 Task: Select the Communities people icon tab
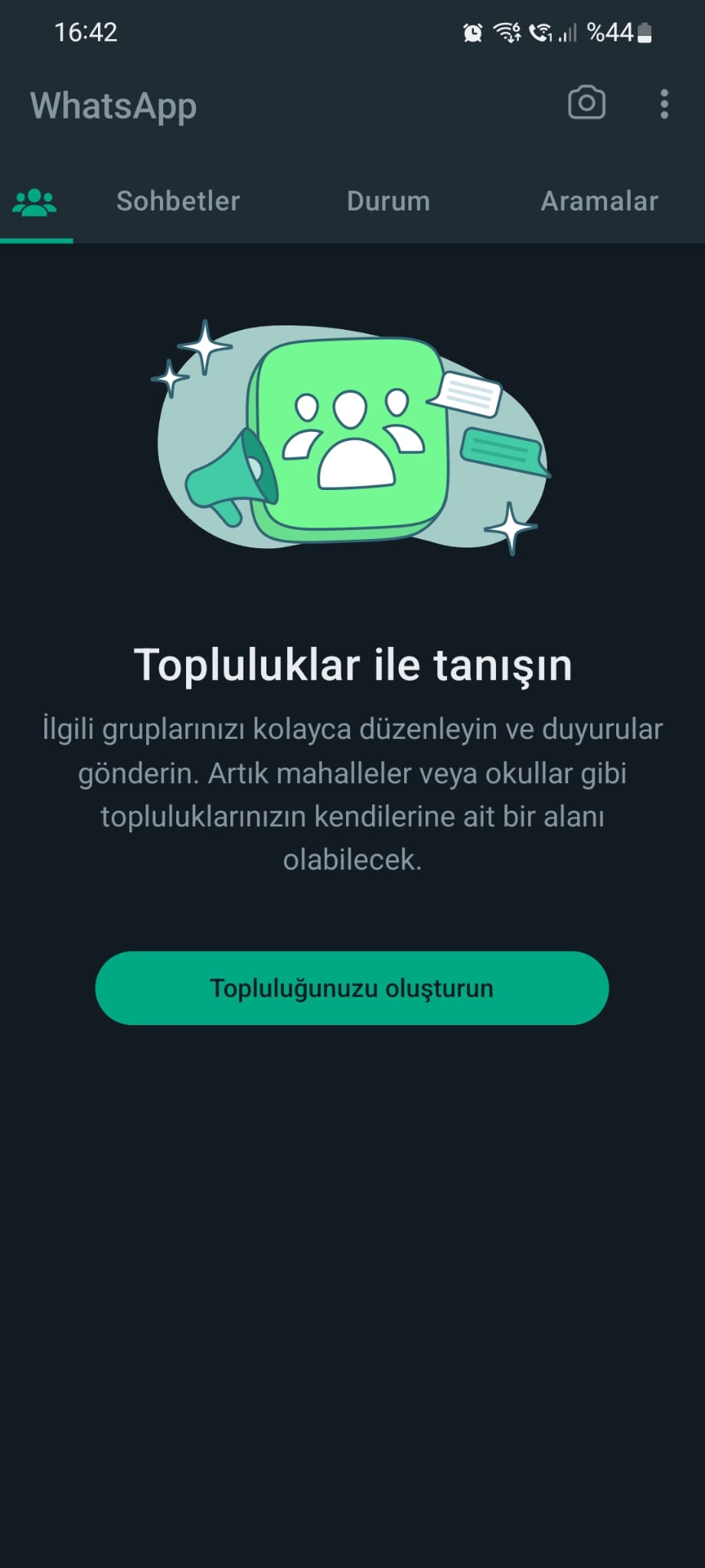click(x=35, y=202)
